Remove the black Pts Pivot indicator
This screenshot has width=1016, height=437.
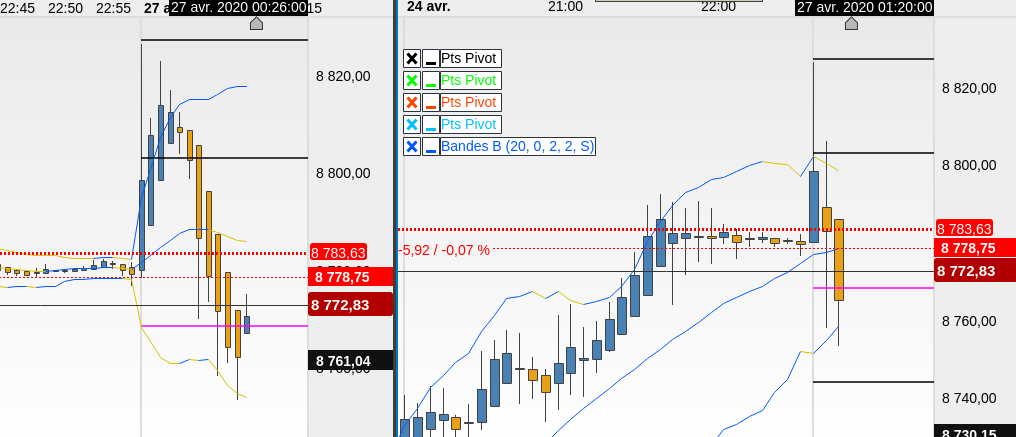(412, 58)
